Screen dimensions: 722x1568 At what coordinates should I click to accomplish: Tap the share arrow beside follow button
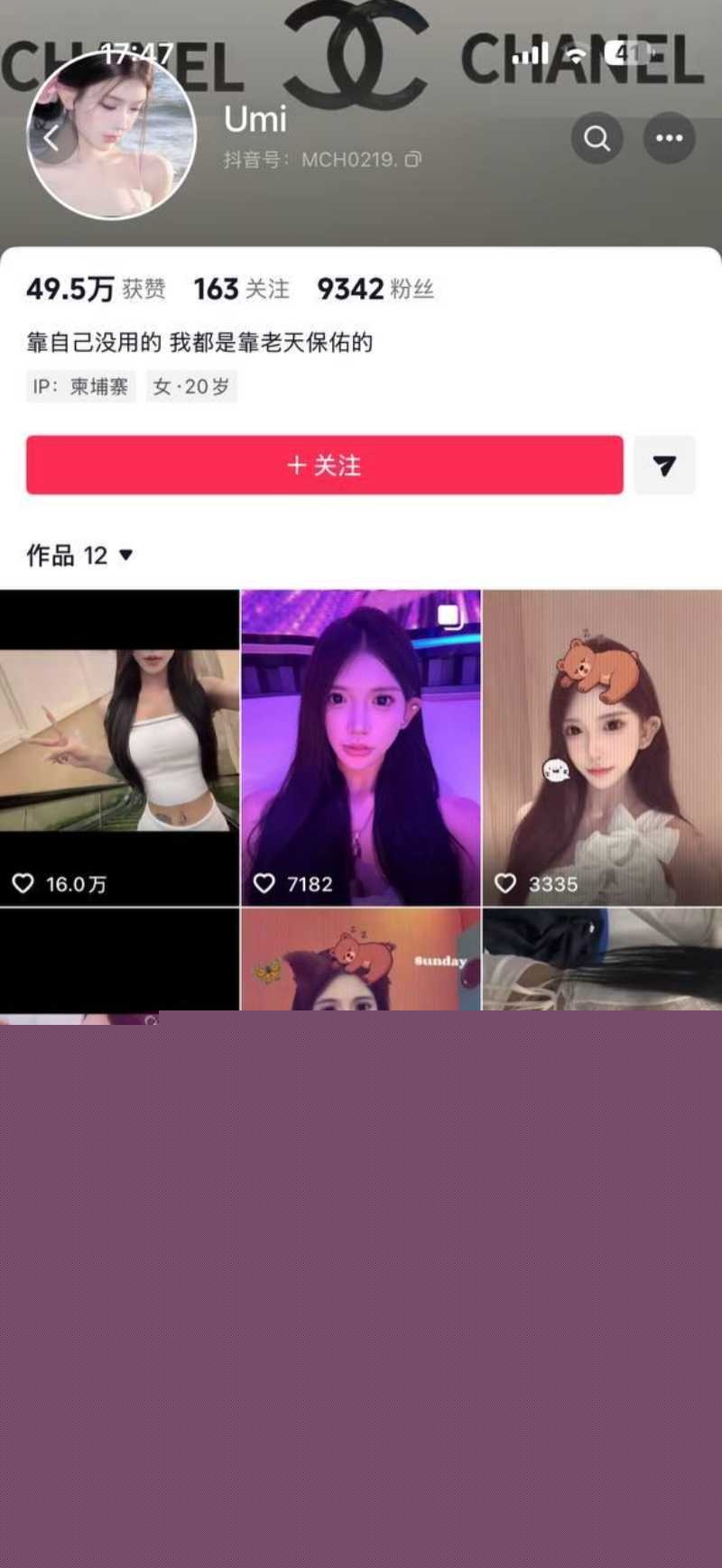pyautogui.click(x=664, y=466)
